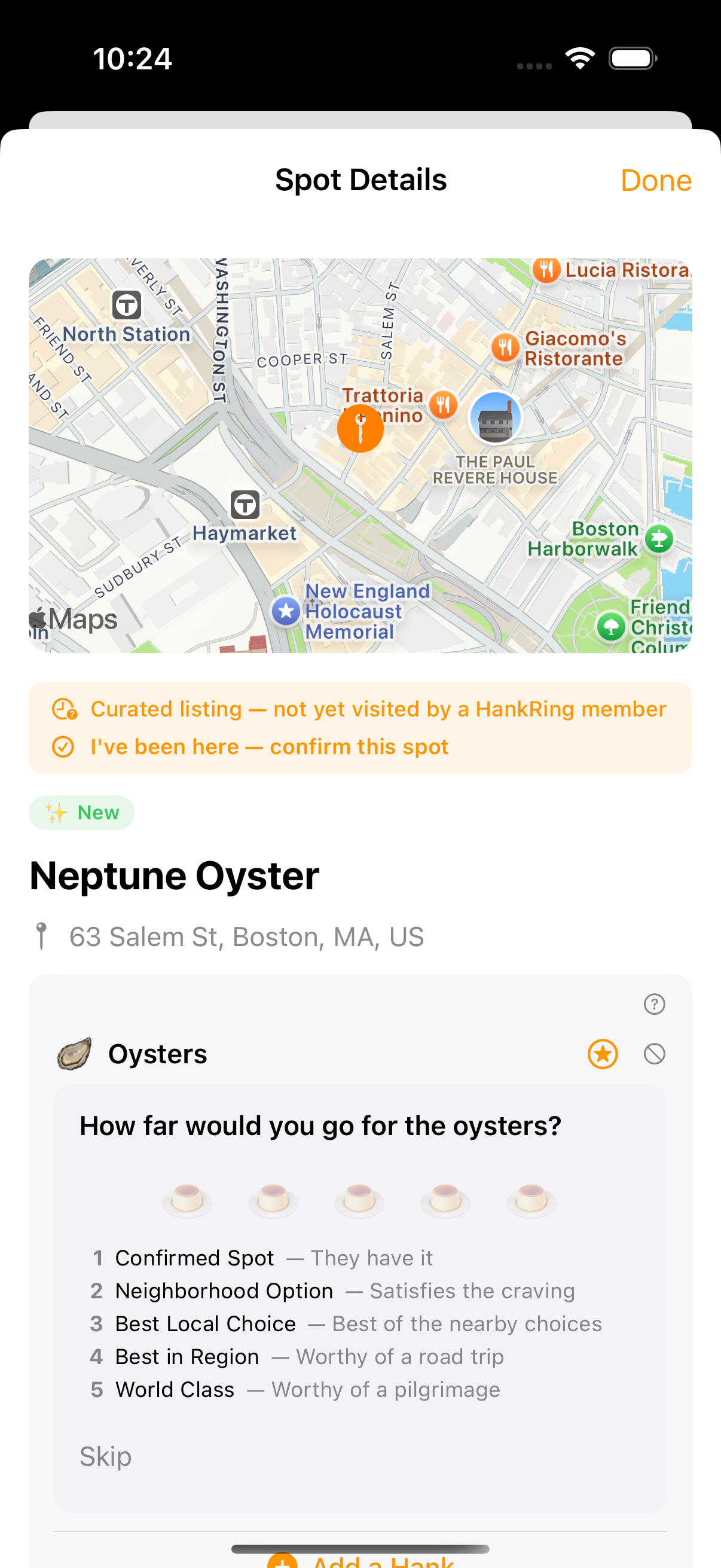The width and height of the screenshot is (721, 1568).
Task: Skip the oyster rating question
Action: 105,1457
